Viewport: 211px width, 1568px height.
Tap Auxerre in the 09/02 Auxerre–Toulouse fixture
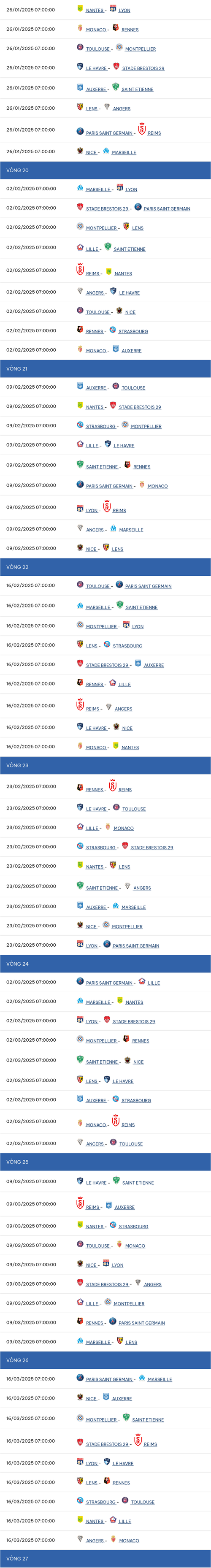point(95,388)
